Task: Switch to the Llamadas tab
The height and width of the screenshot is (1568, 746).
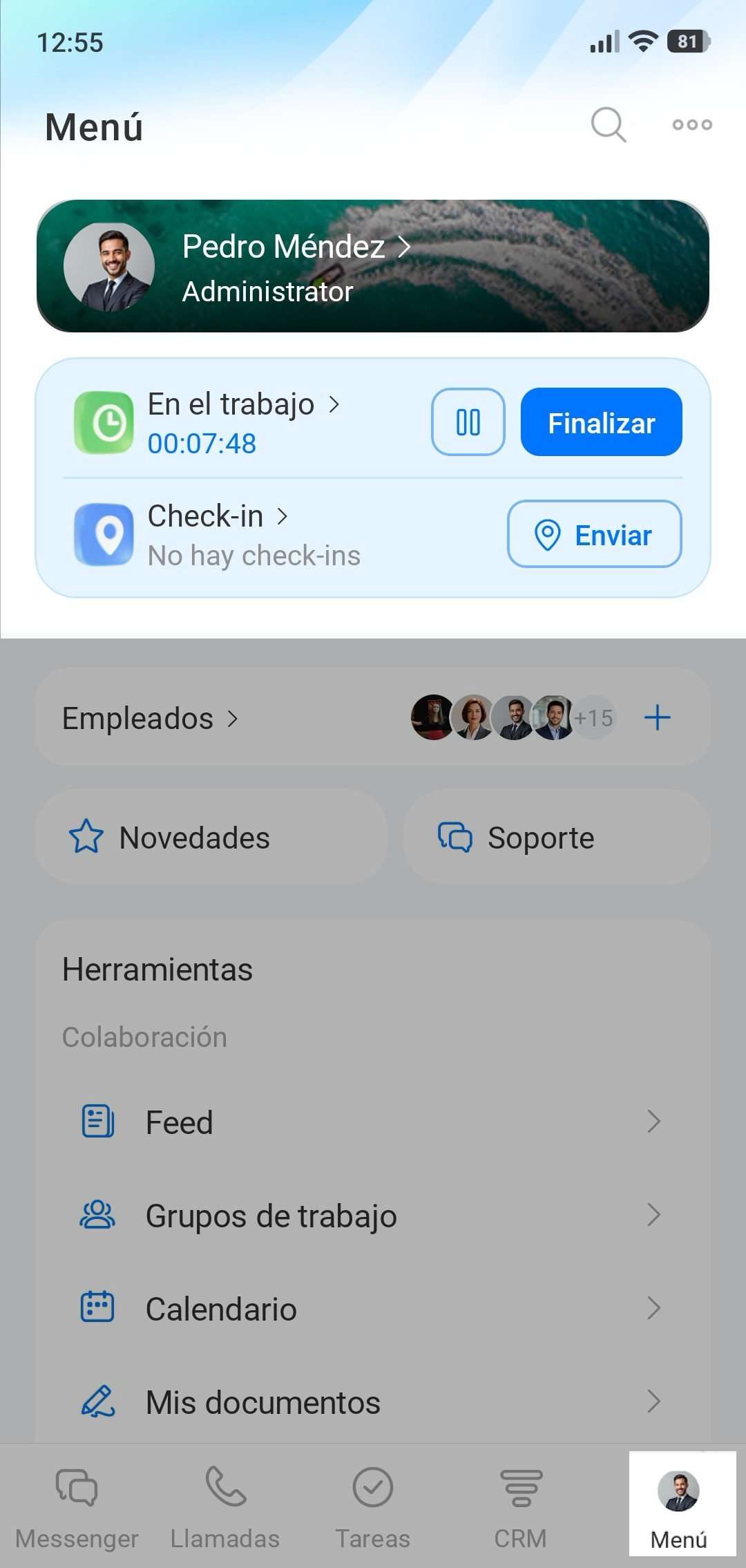Action: 225,1507
